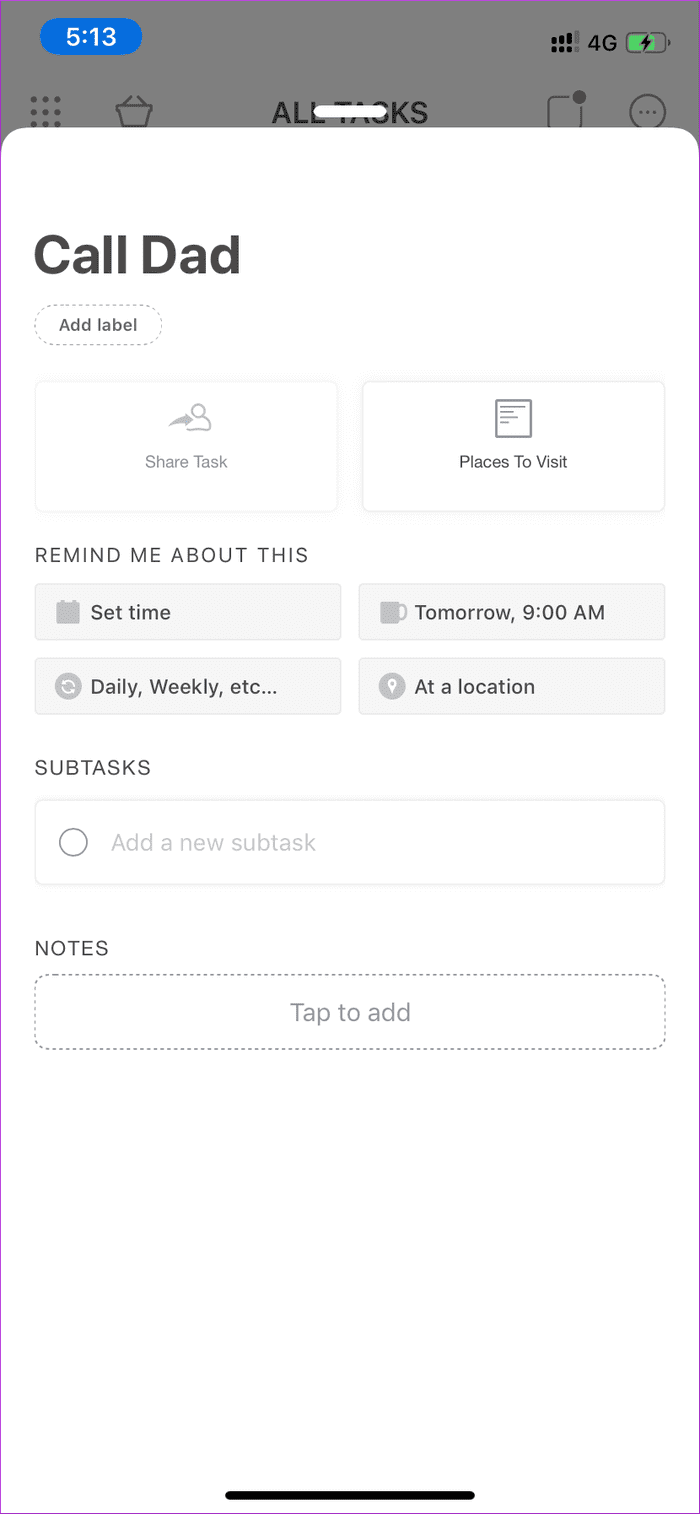Tap the notes box to add a note
The height and width of the screenshot is (1514, 700).
click(x=350, y=1012)
